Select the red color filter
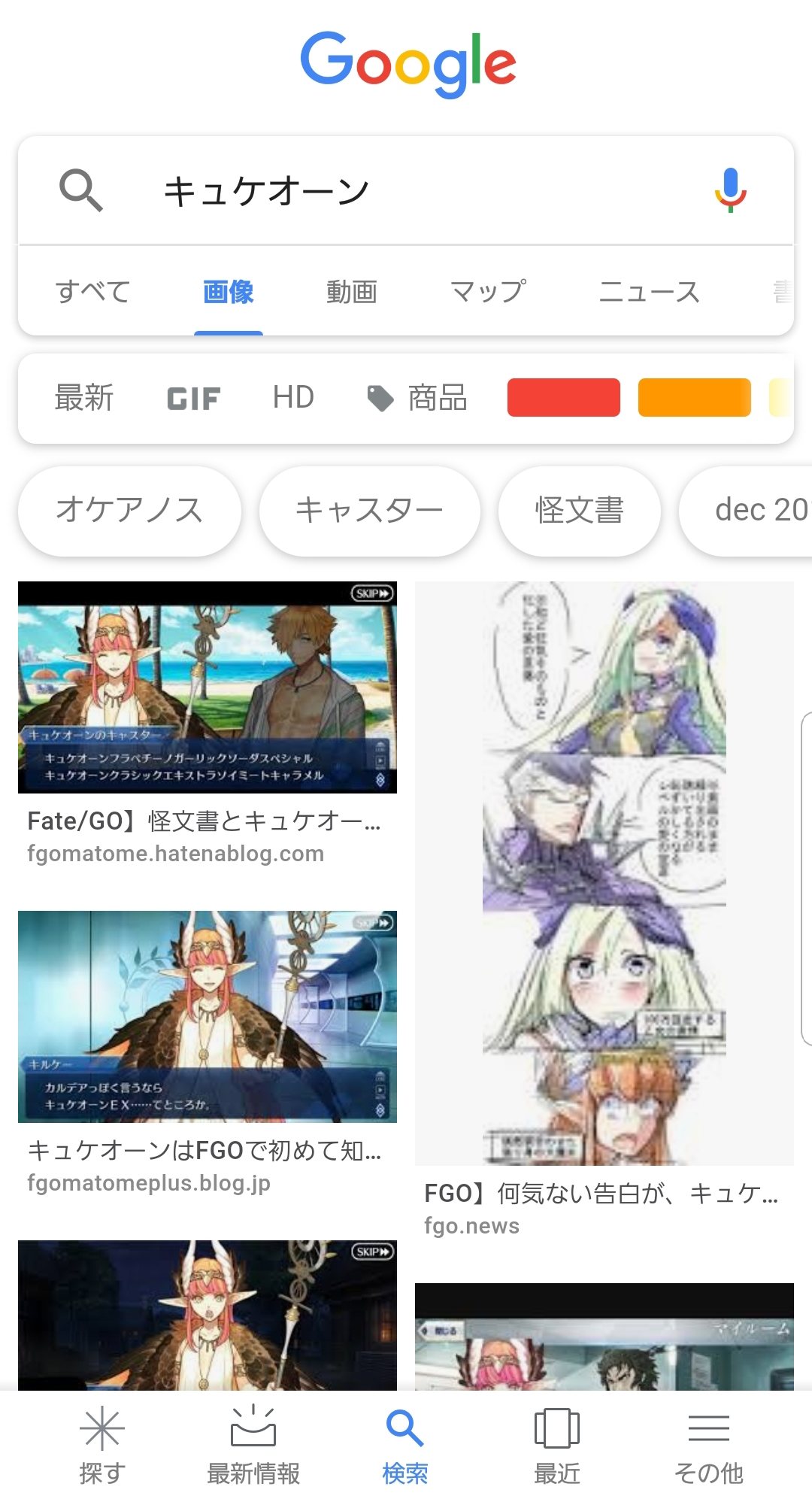This screenshot has height=1499, width=812. point(563,397)
